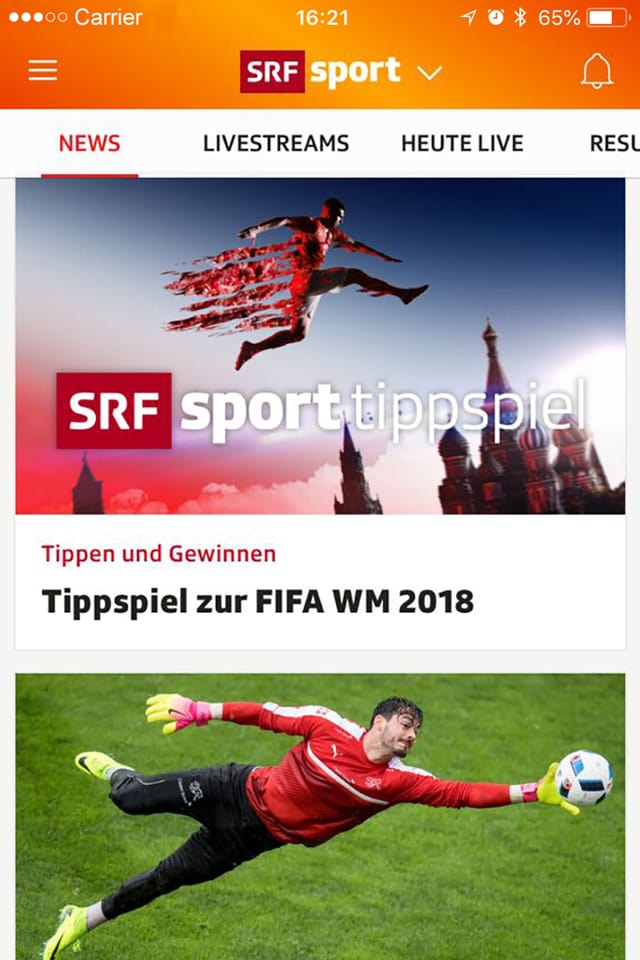640x960 pixels.
Task: Open the notifications bell
Action: pos(596,71)
